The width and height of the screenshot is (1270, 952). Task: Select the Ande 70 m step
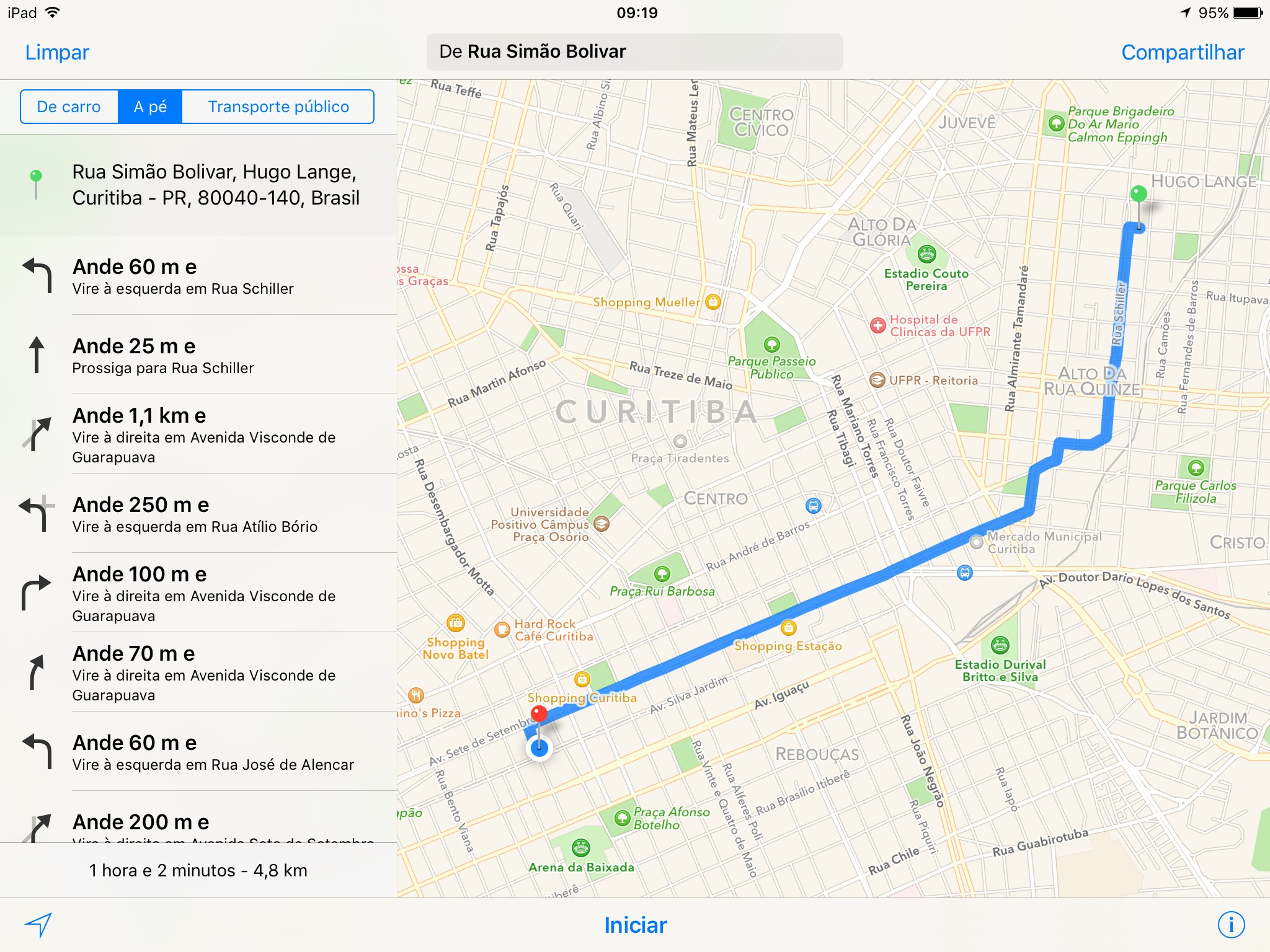tap(198, 672)
